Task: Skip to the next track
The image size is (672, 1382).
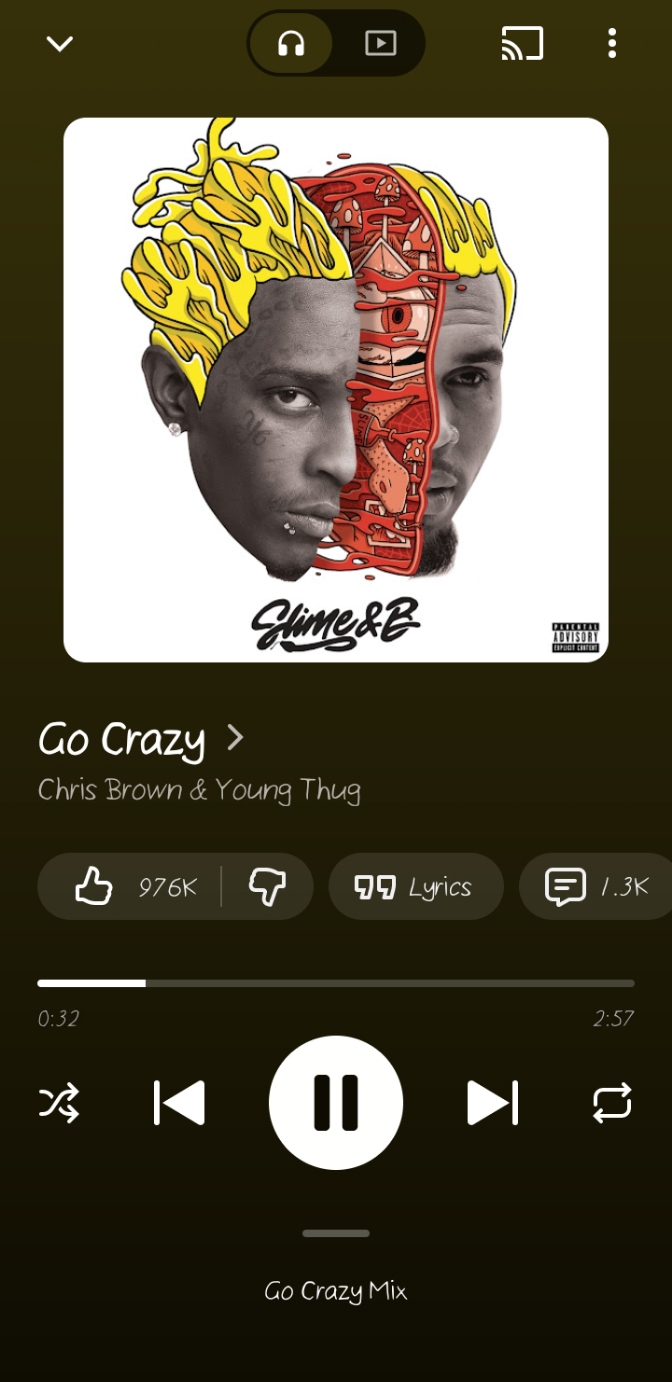Action: 492,1102
